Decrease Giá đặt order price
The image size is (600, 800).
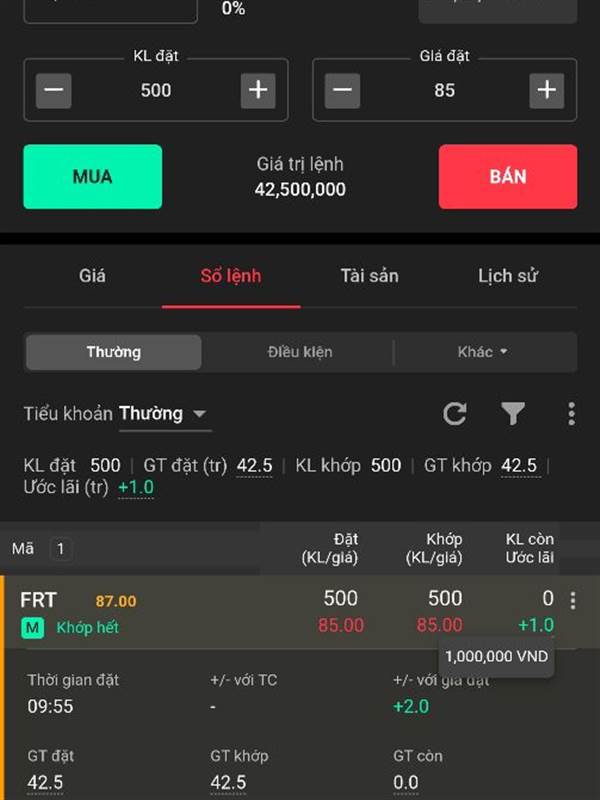(x=342, y=90)
